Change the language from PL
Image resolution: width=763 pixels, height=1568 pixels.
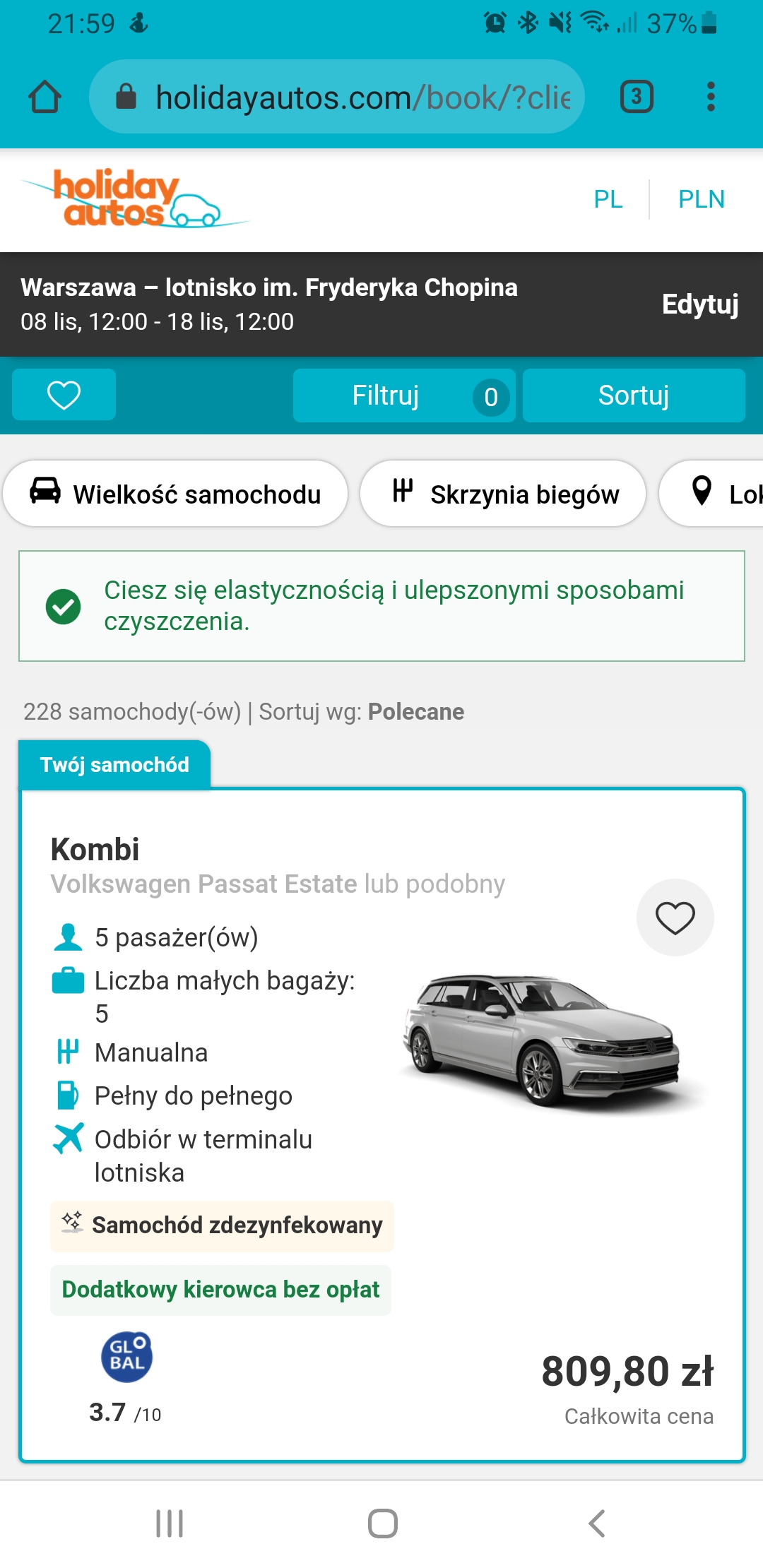[608, 199]
